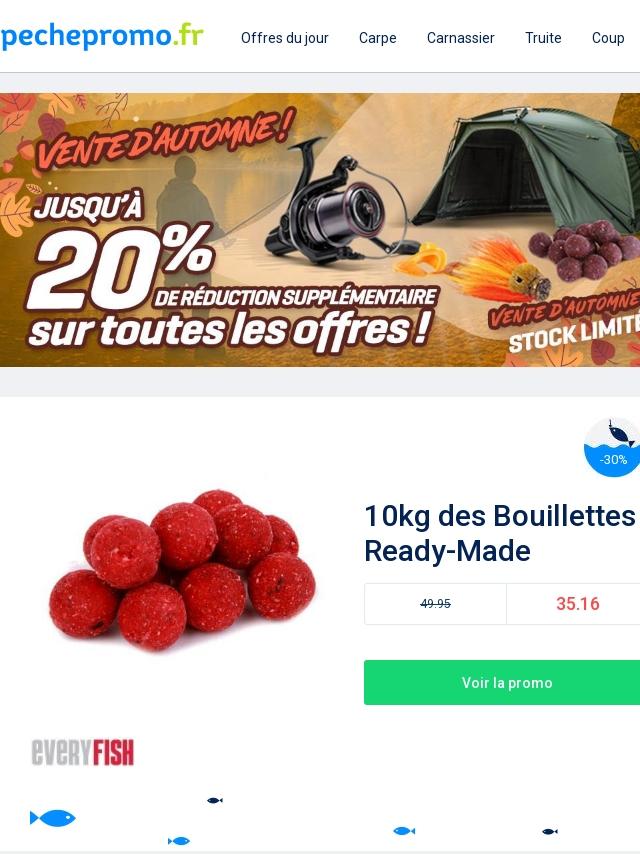Browse the Truite category
Viewport: 640px width, 854px height.
[543, 38]
